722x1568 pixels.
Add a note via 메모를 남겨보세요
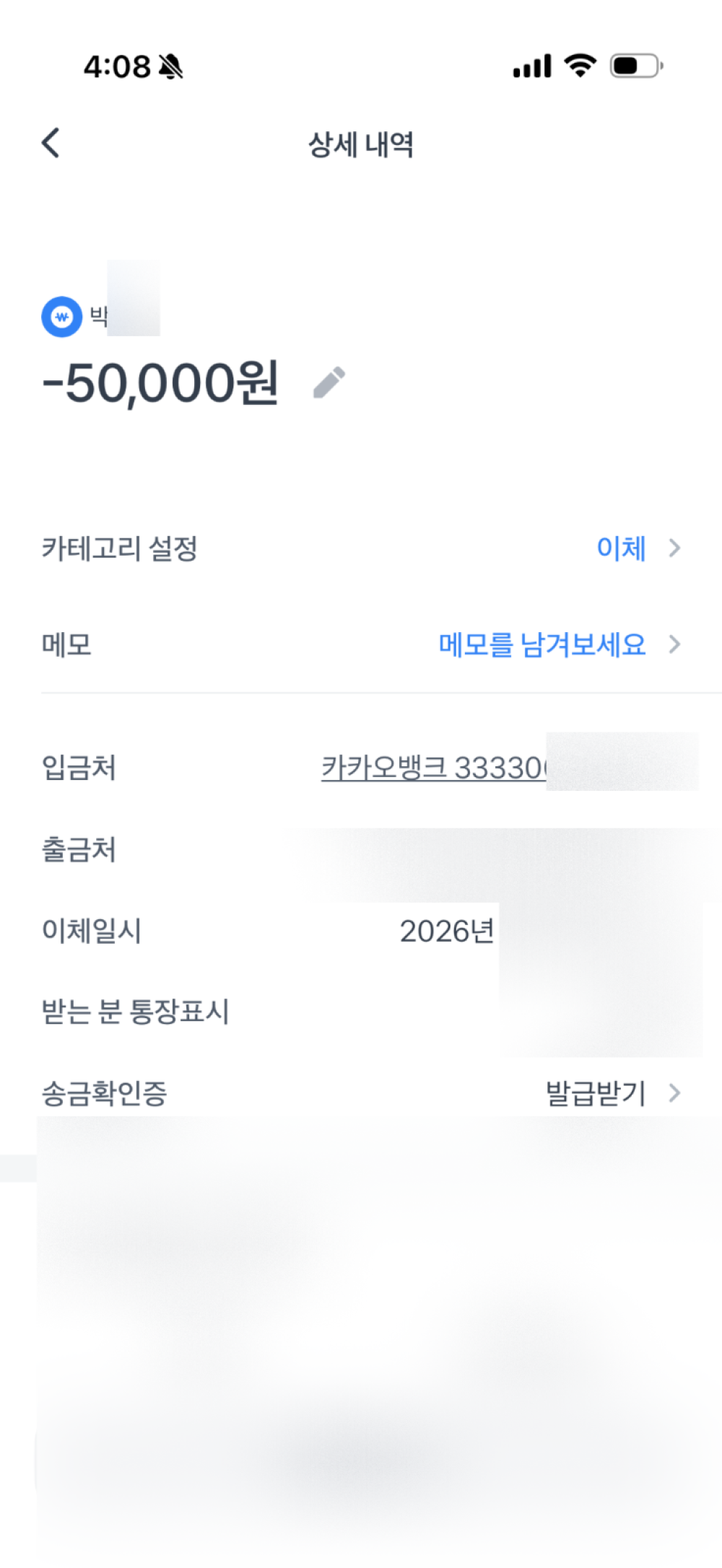tap(543, 644)
